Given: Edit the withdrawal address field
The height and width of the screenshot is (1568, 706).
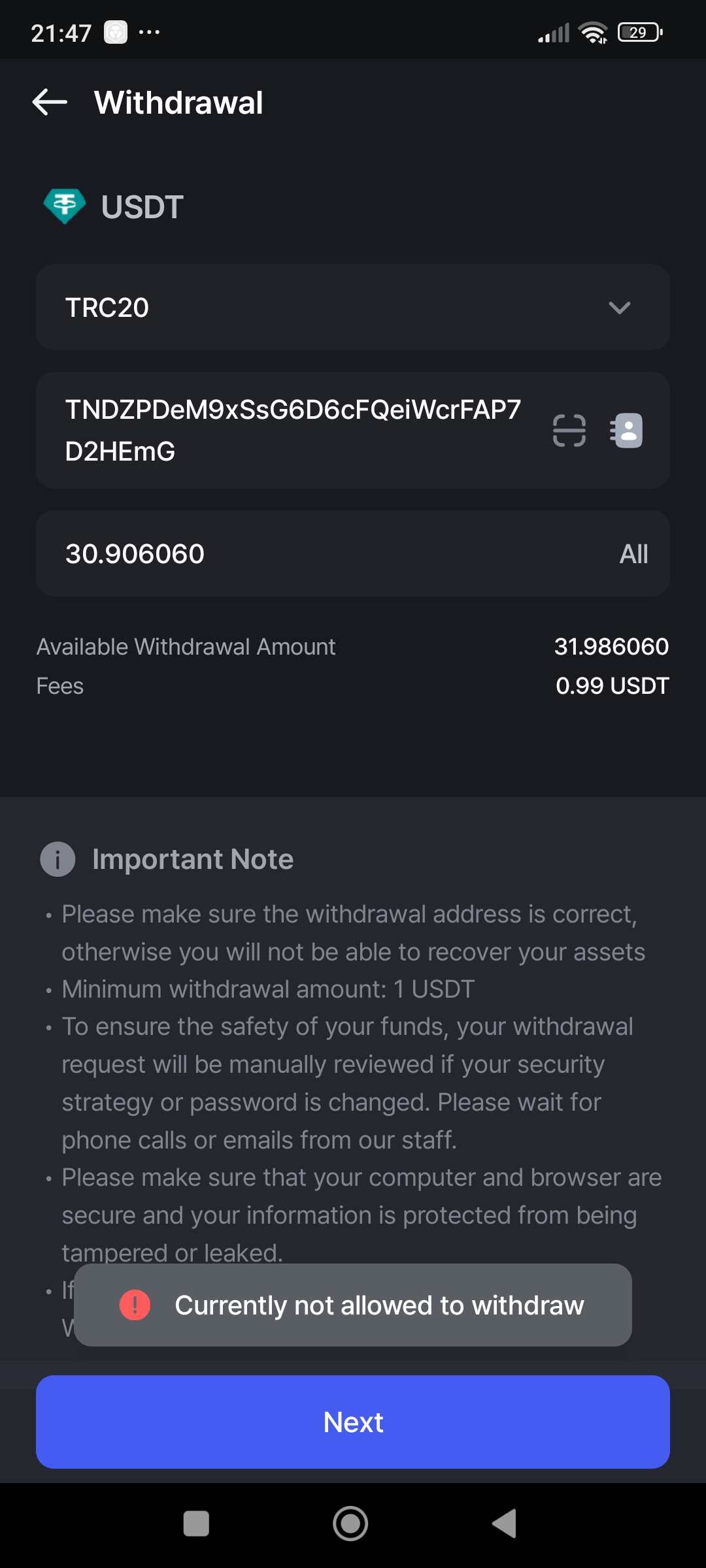Looking at the screenshot, I should (x=293, y=431).
